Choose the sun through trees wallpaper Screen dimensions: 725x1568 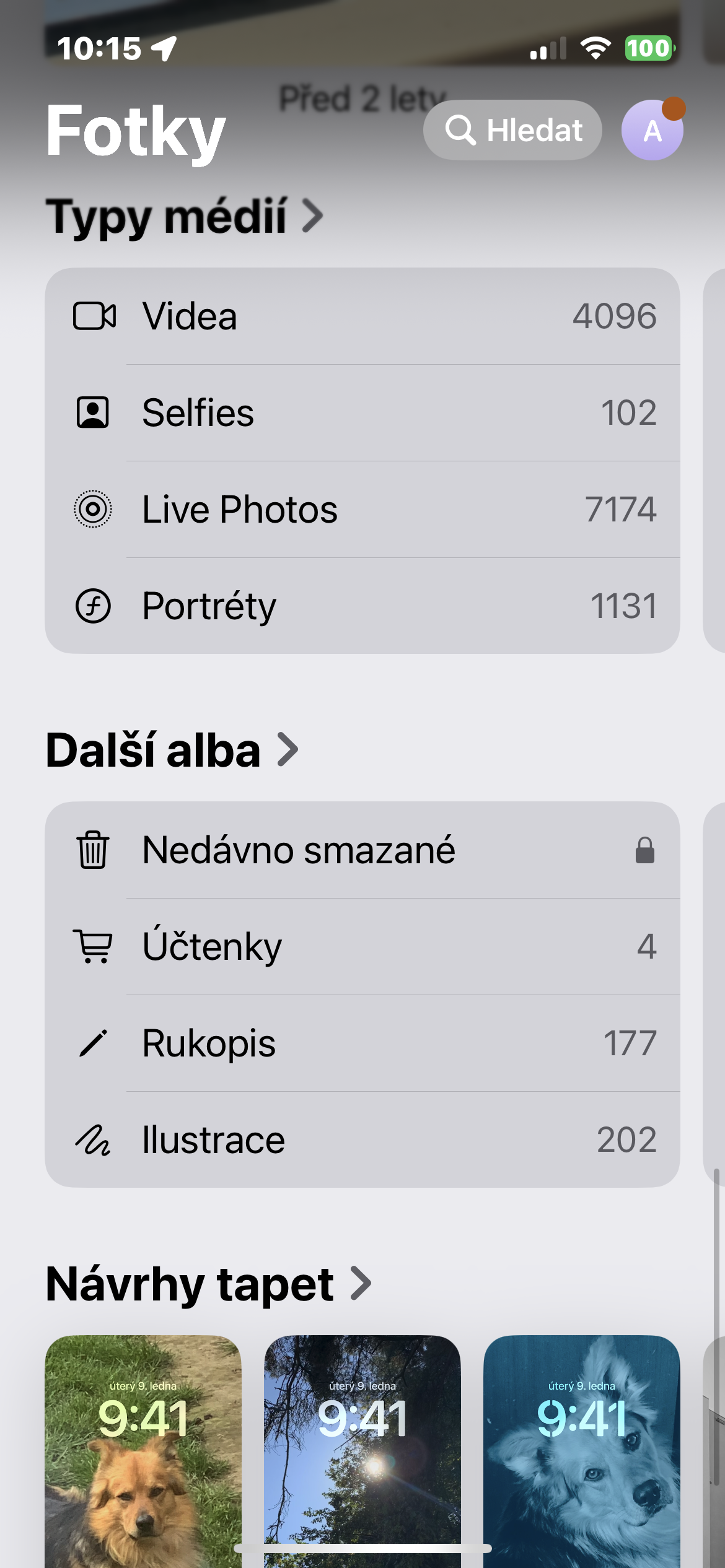tap(362, 1449)
